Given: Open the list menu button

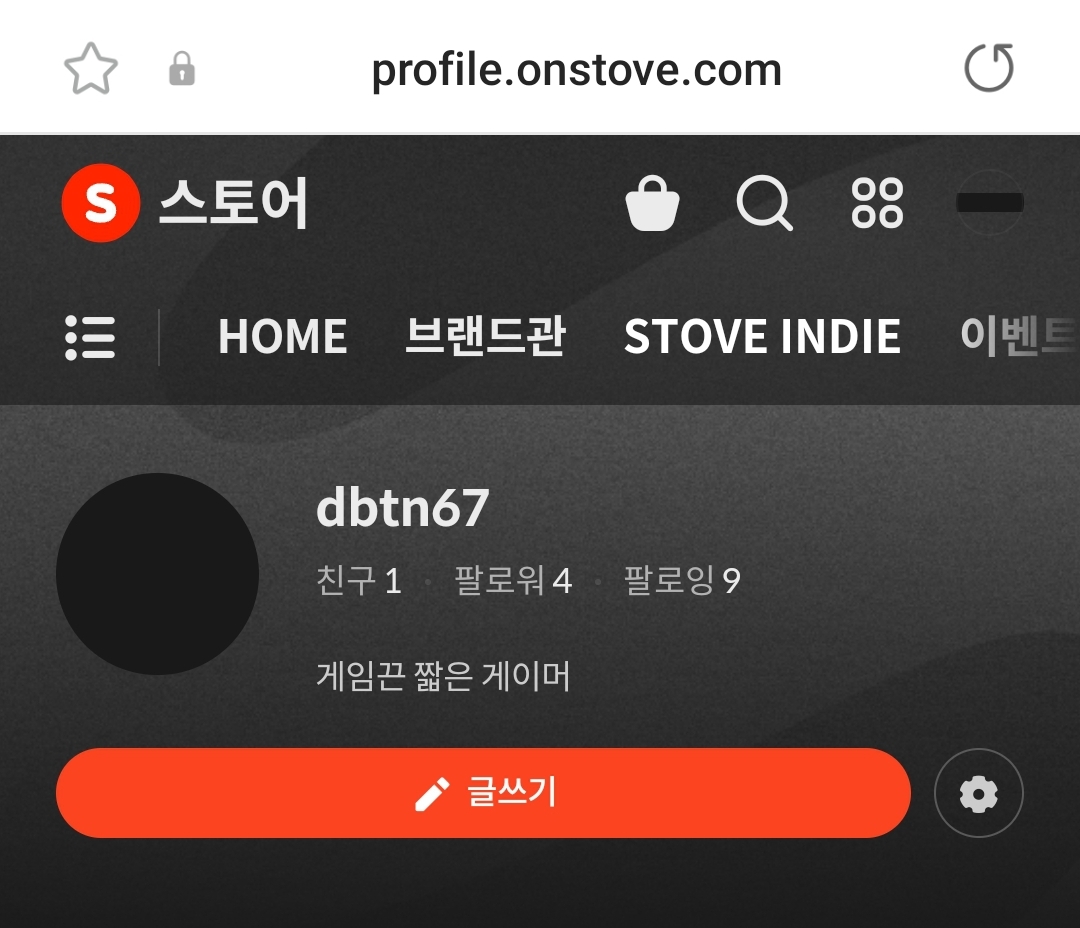Looking at the screenshot, I should click(x=90, y=337).
